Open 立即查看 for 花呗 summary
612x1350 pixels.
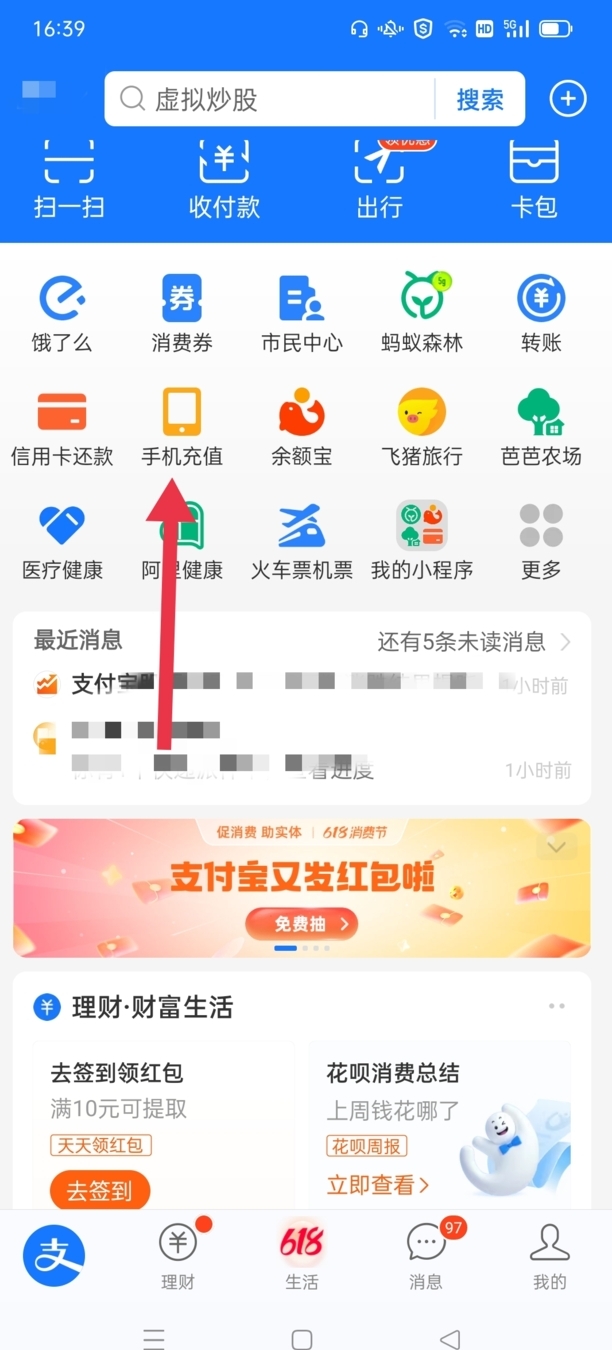click(377, 1185)
